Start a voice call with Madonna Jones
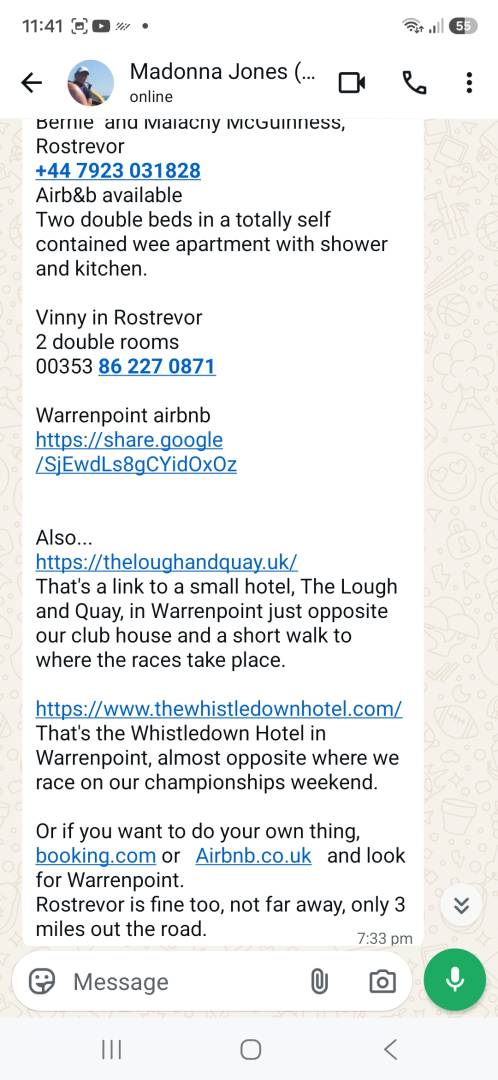 [x=414, y=83]
